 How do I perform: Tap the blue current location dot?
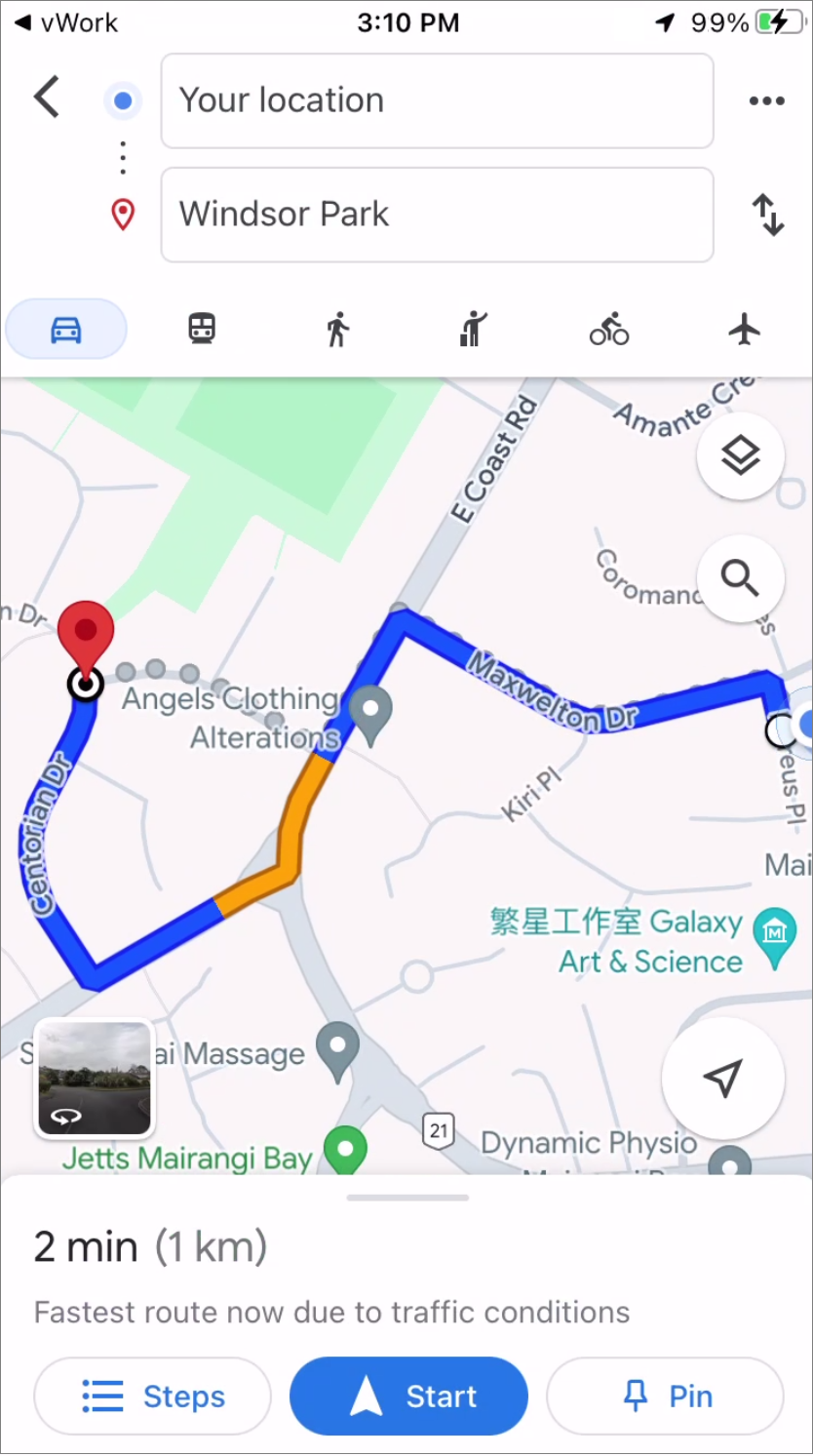click(x=123, y=100)
